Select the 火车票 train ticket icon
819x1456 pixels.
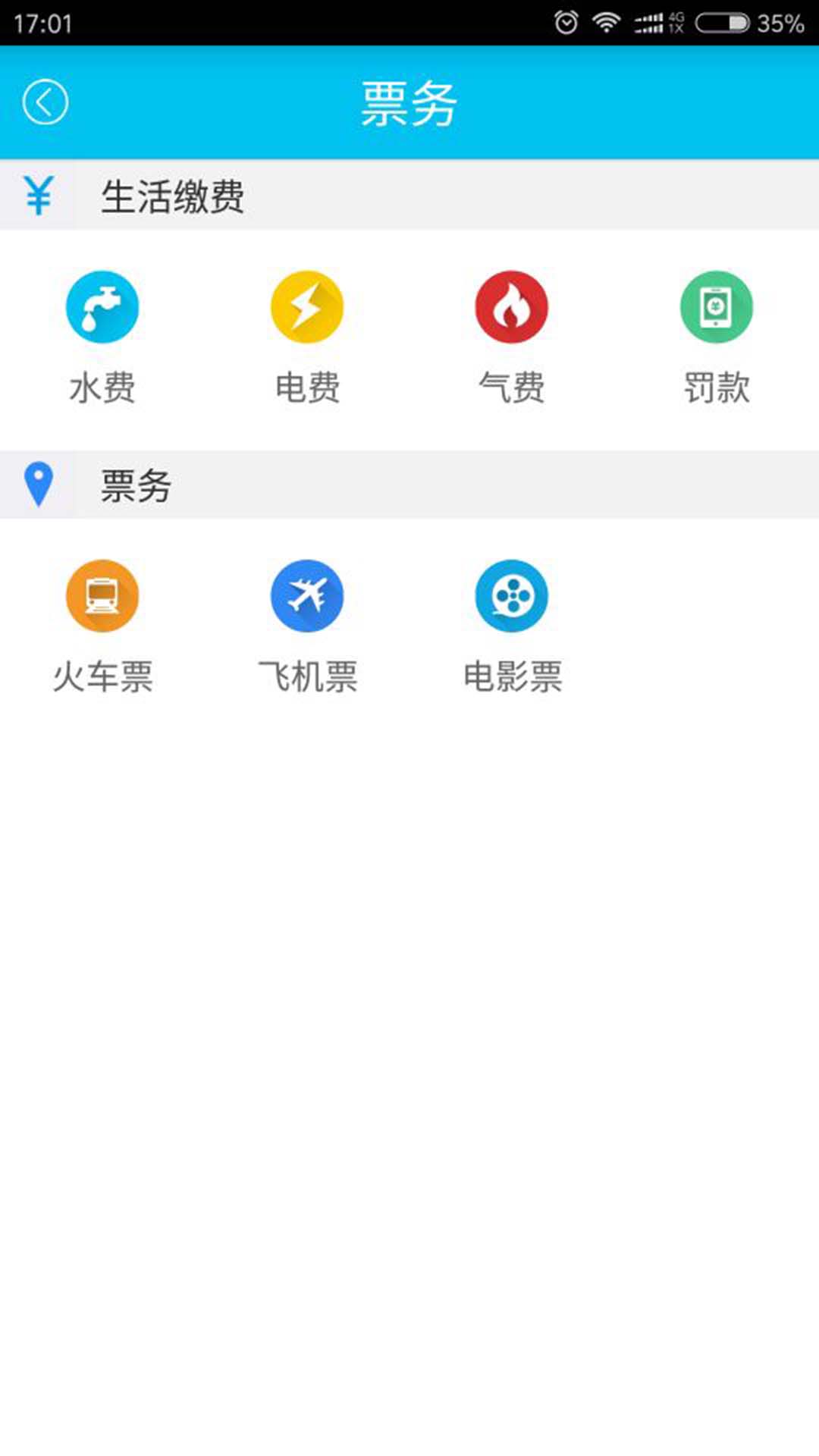[102, 596]
